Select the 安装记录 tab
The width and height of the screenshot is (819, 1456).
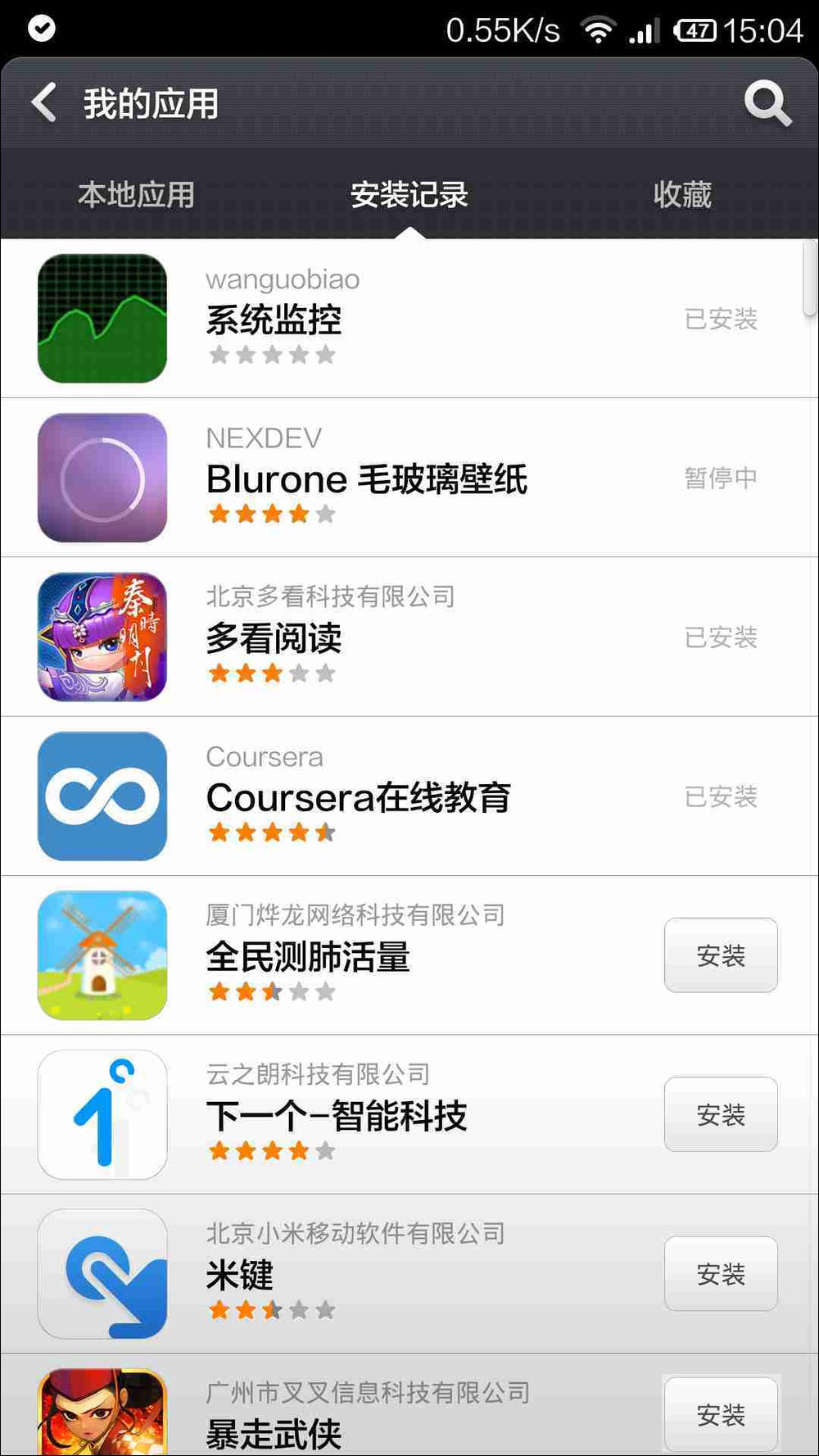click(x=409, y=195)
